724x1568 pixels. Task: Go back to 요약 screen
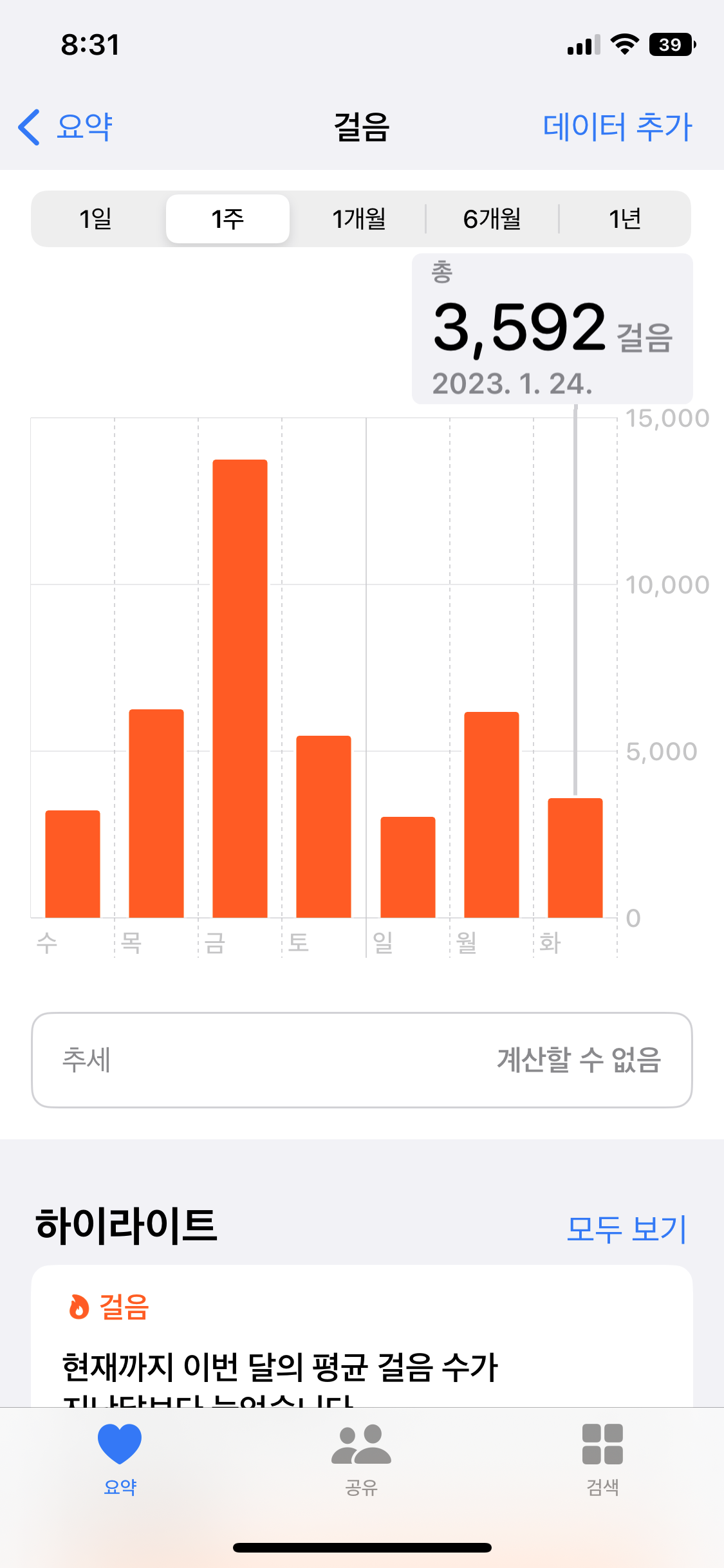tap(66, 127)
